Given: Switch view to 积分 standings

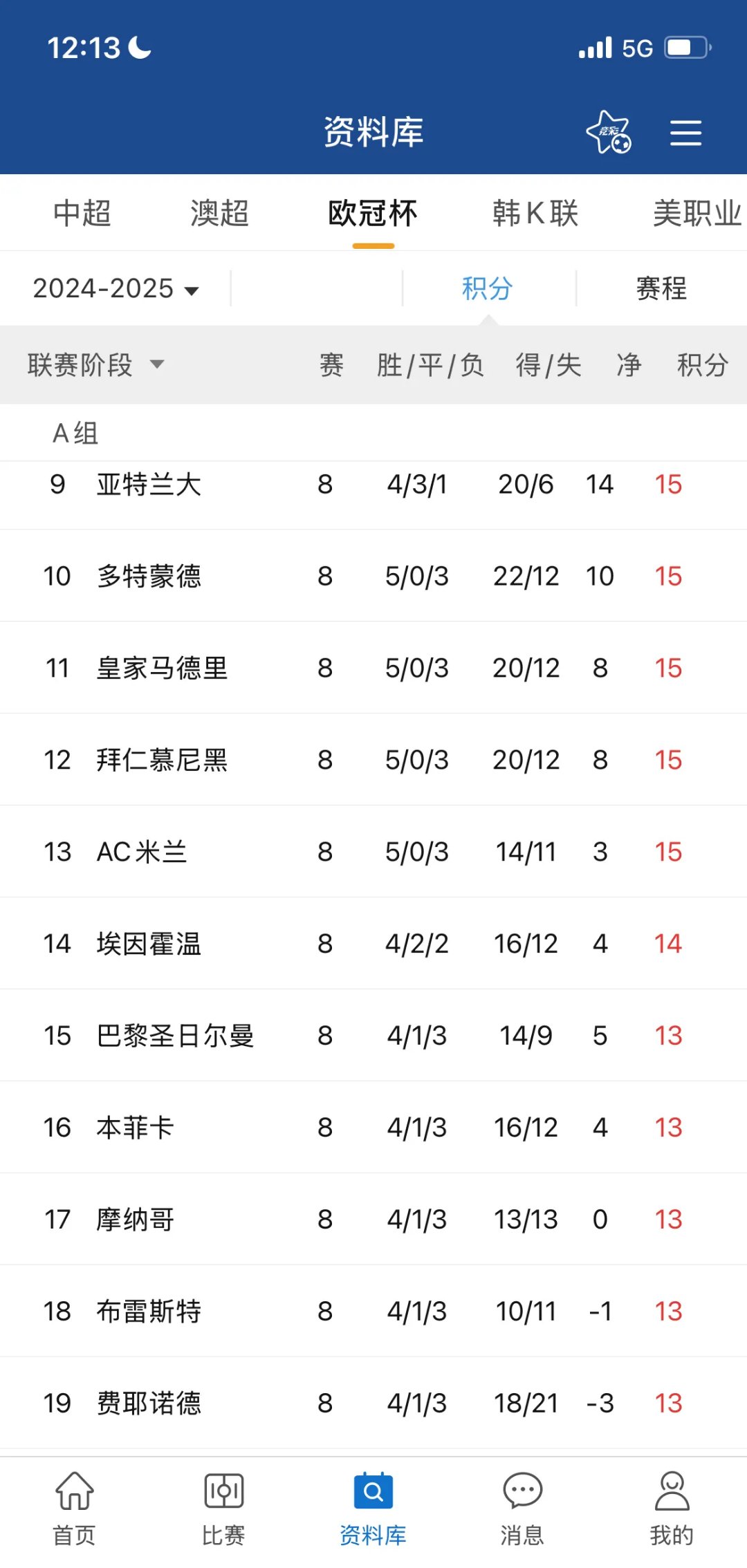Looking at the screenshot, I should [x=486, y=289].
